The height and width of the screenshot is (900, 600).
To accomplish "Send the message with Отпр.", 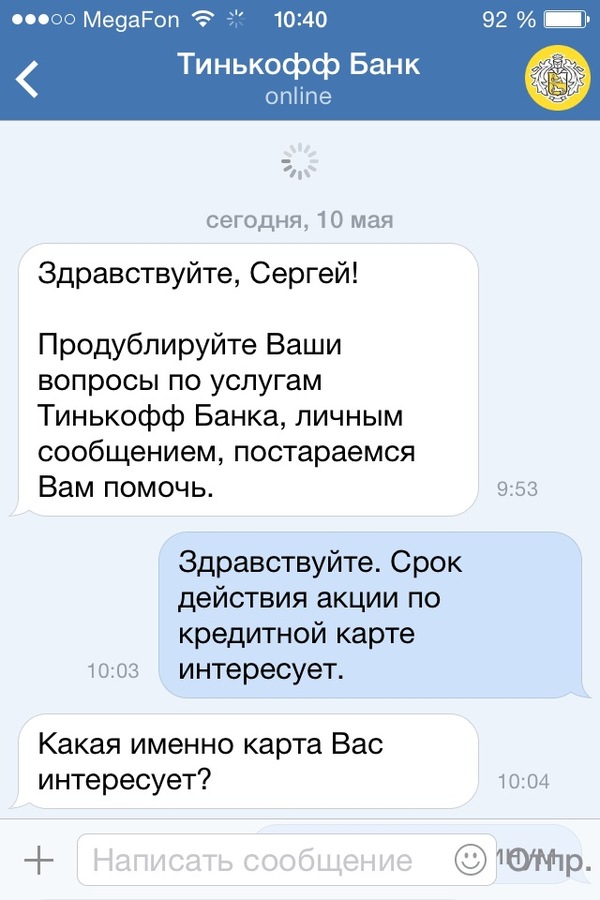I will point(548,861).
